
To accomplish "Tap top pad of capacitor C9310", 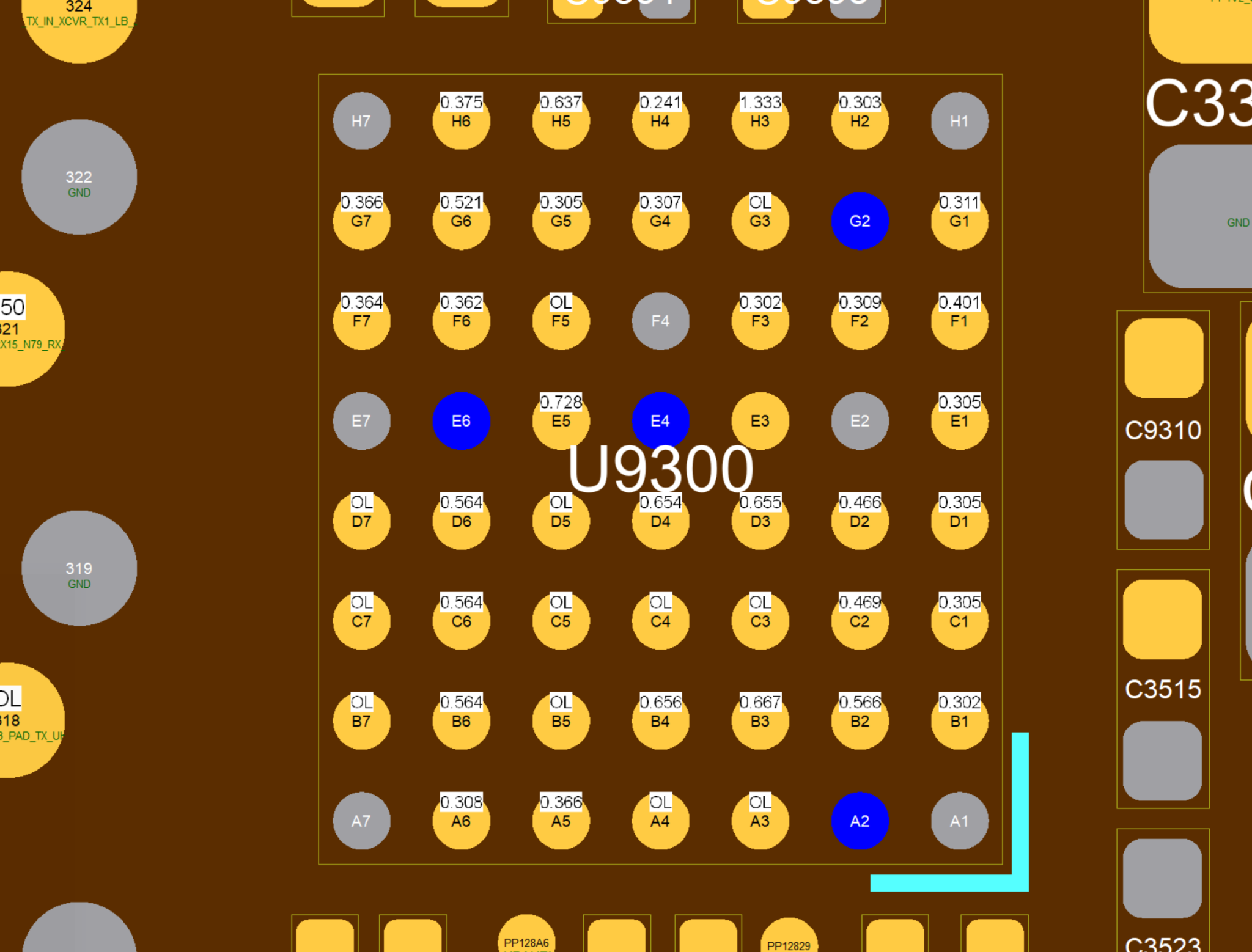I will (x=1163, y=358).
